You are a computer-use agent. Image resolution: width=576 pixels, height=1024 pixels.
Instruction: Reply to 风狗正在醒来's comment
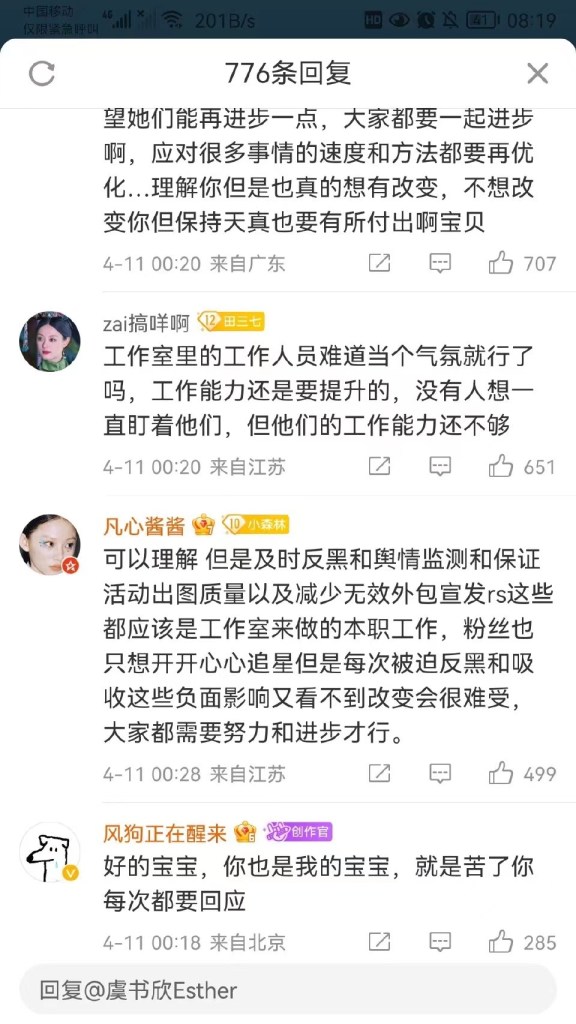(440, 942)
